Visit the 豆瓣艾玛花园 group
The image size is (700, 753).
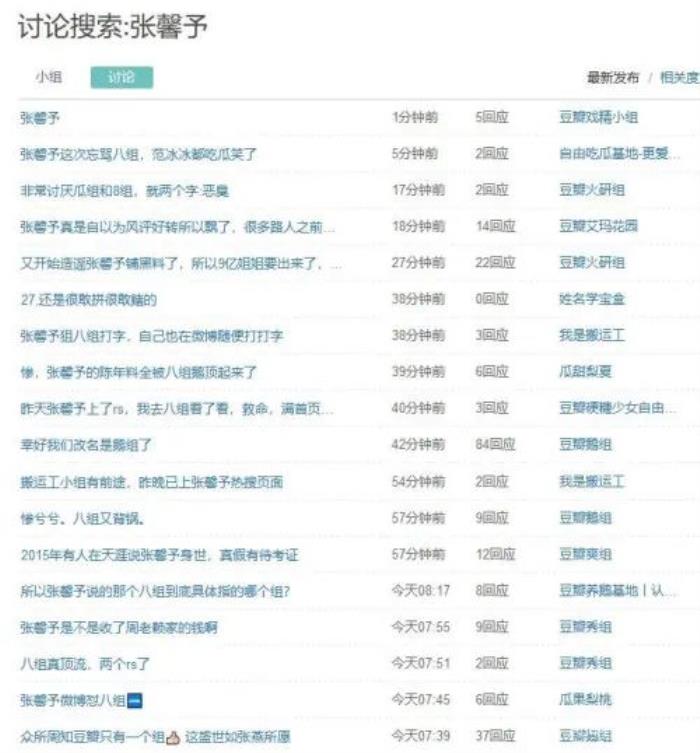[598, 226]
